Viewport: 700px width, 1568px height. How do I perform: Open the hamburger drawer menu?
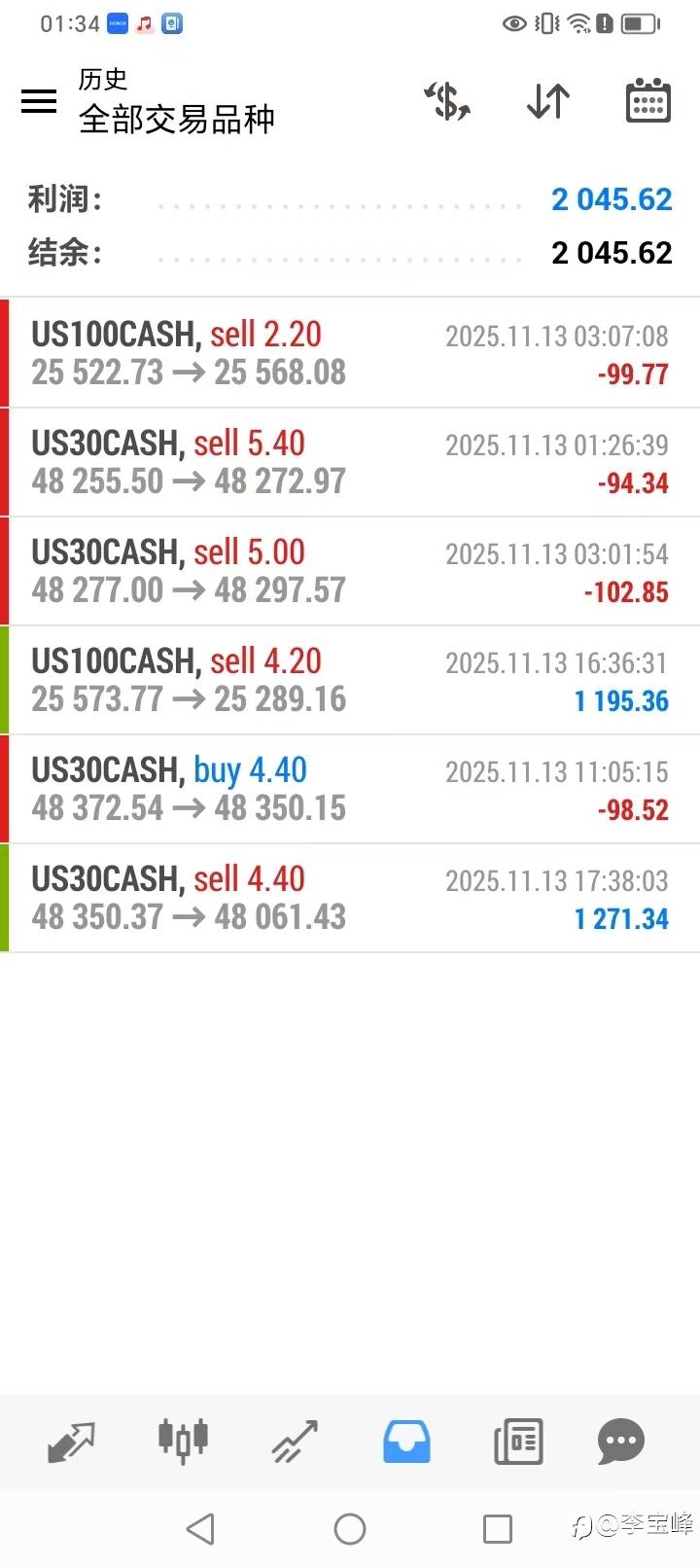click(39, 100)
